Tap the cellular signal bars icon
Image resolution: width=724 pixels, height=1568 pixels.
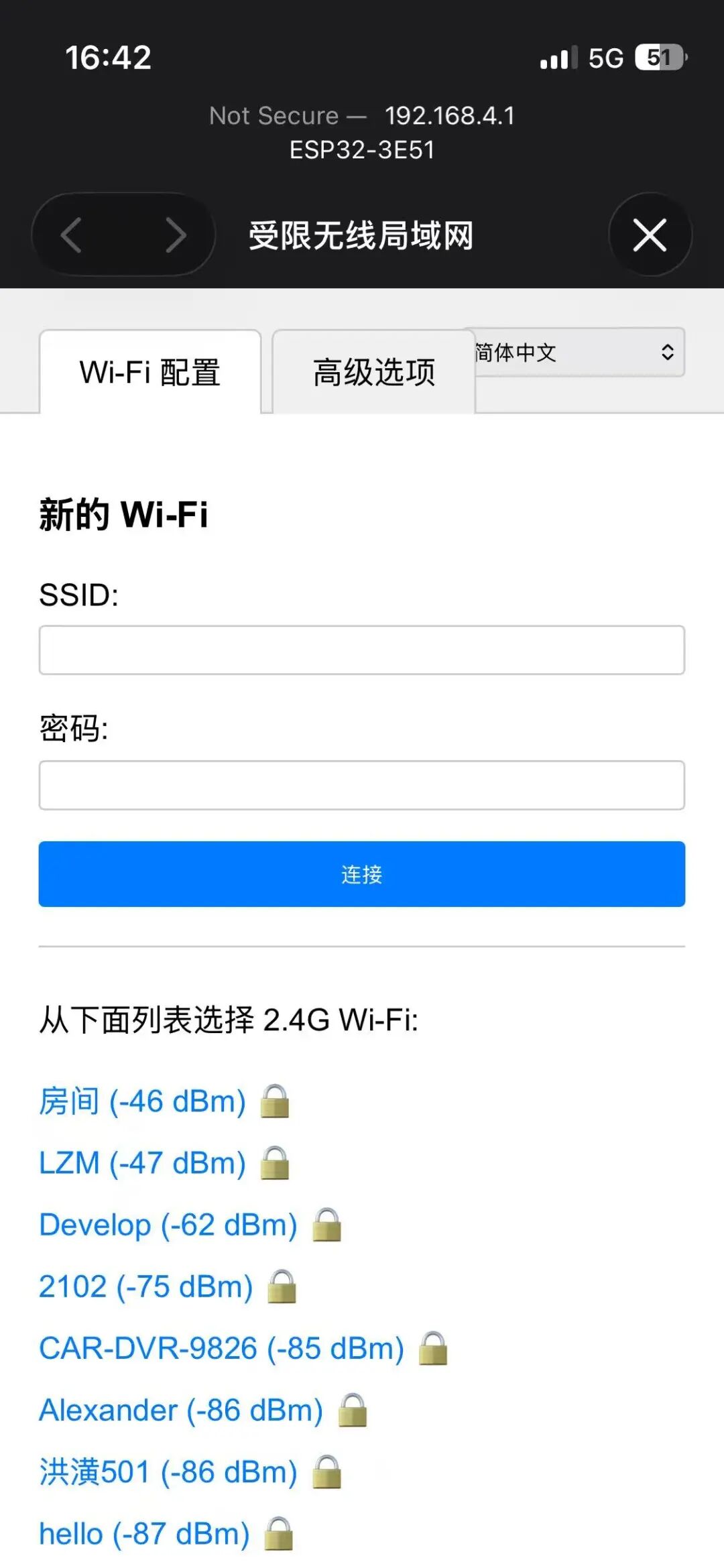[x=558, y=59]
